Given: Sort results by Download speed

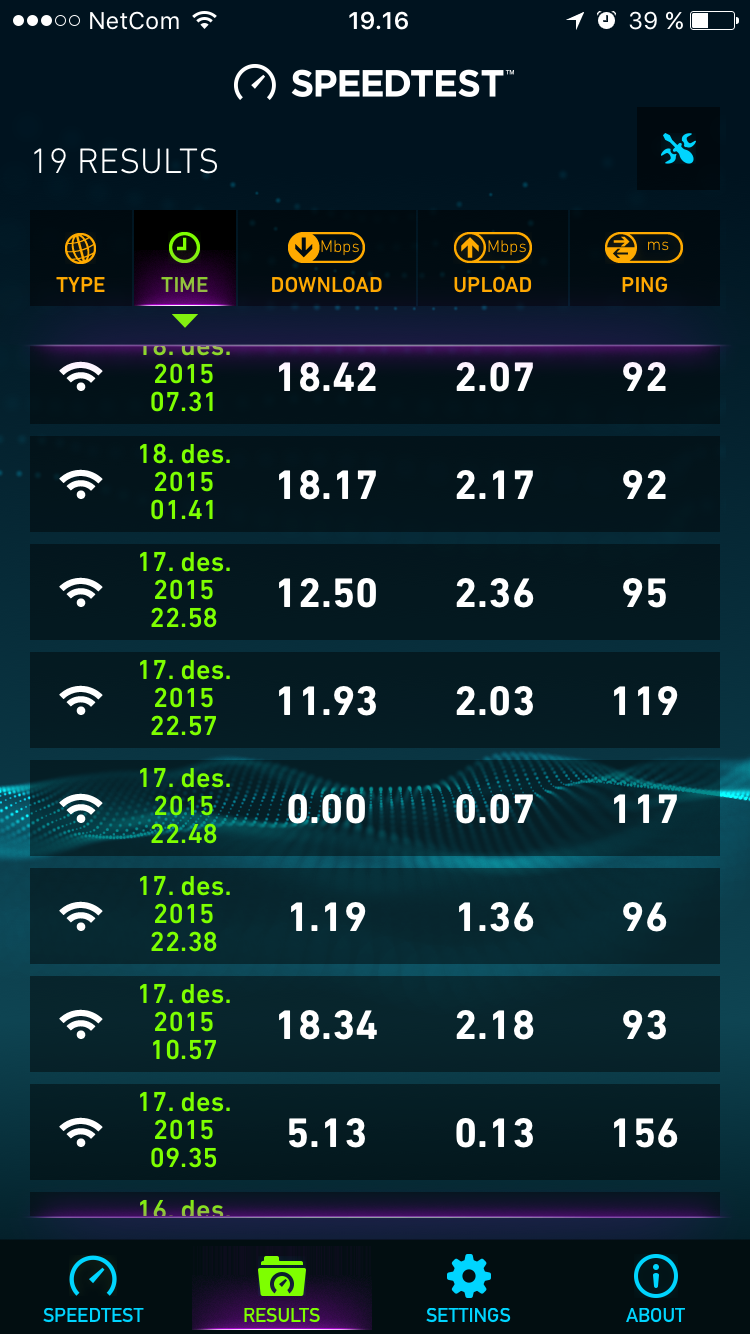Looking at the screenshot, I should [326, 258].
